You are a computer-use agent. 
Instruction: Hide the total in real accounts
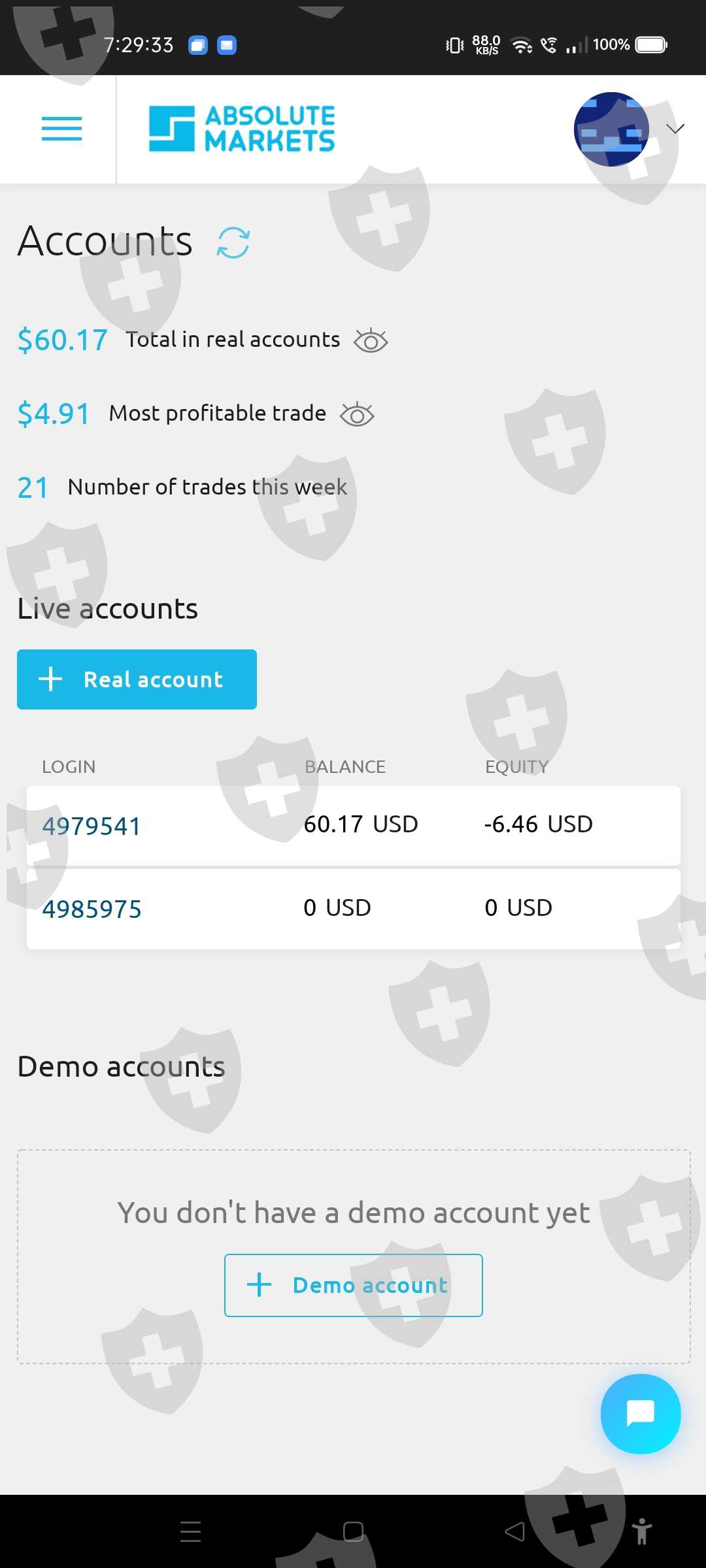371,340
